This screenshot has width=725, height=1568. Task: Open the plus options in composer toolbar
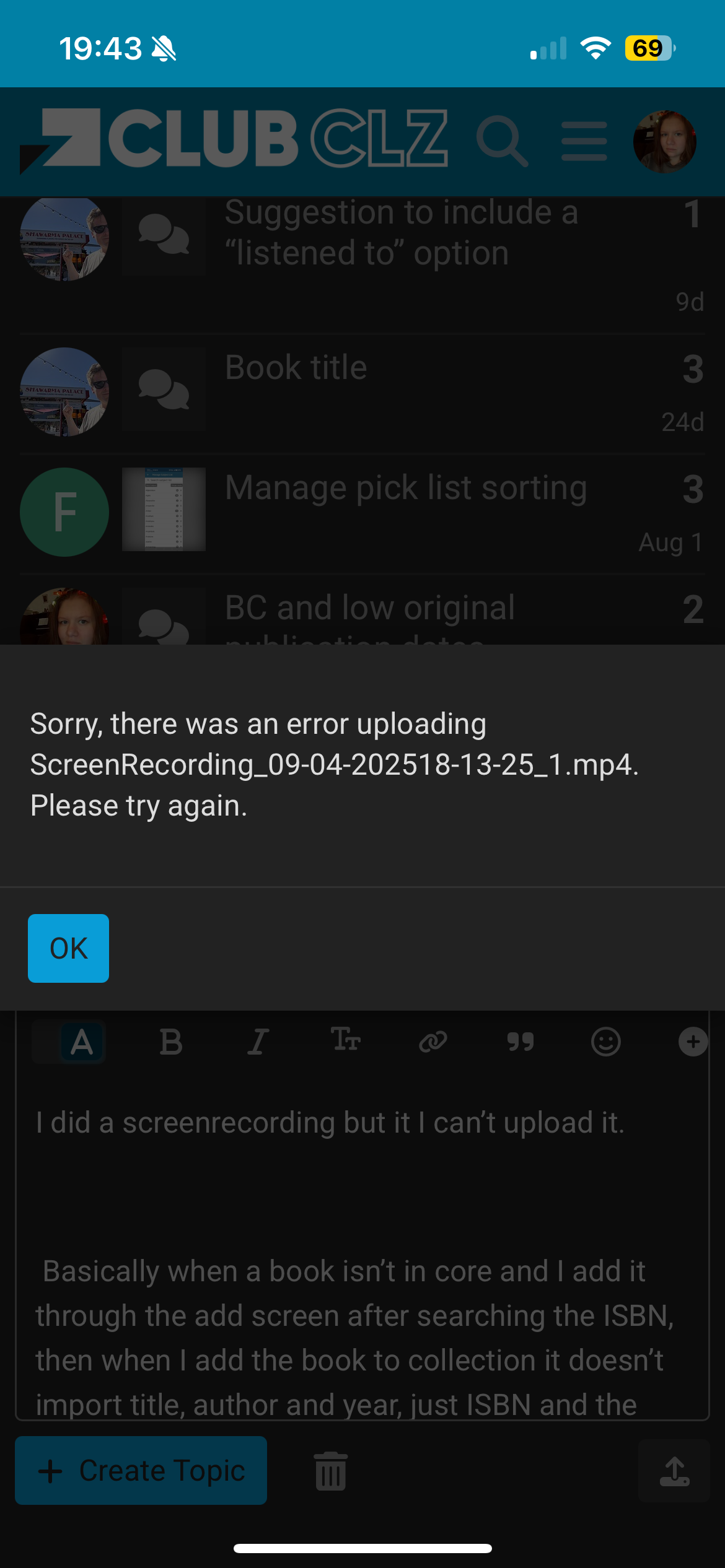point(693,1042)
